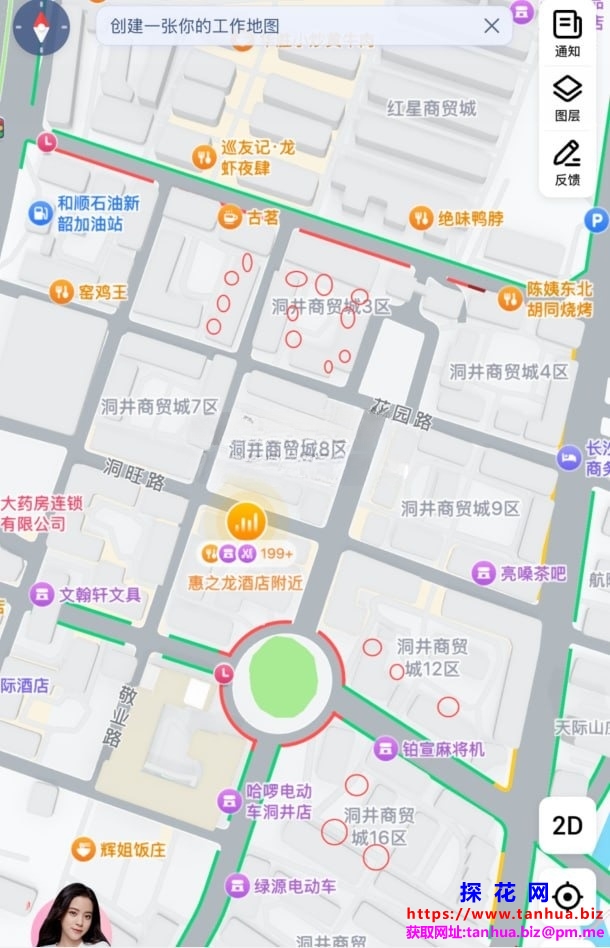Select the 绝味鸭脖 restaurant marker
Viewport: 610px width, 948px height.
pyautogui.click(x=420, y=217)
